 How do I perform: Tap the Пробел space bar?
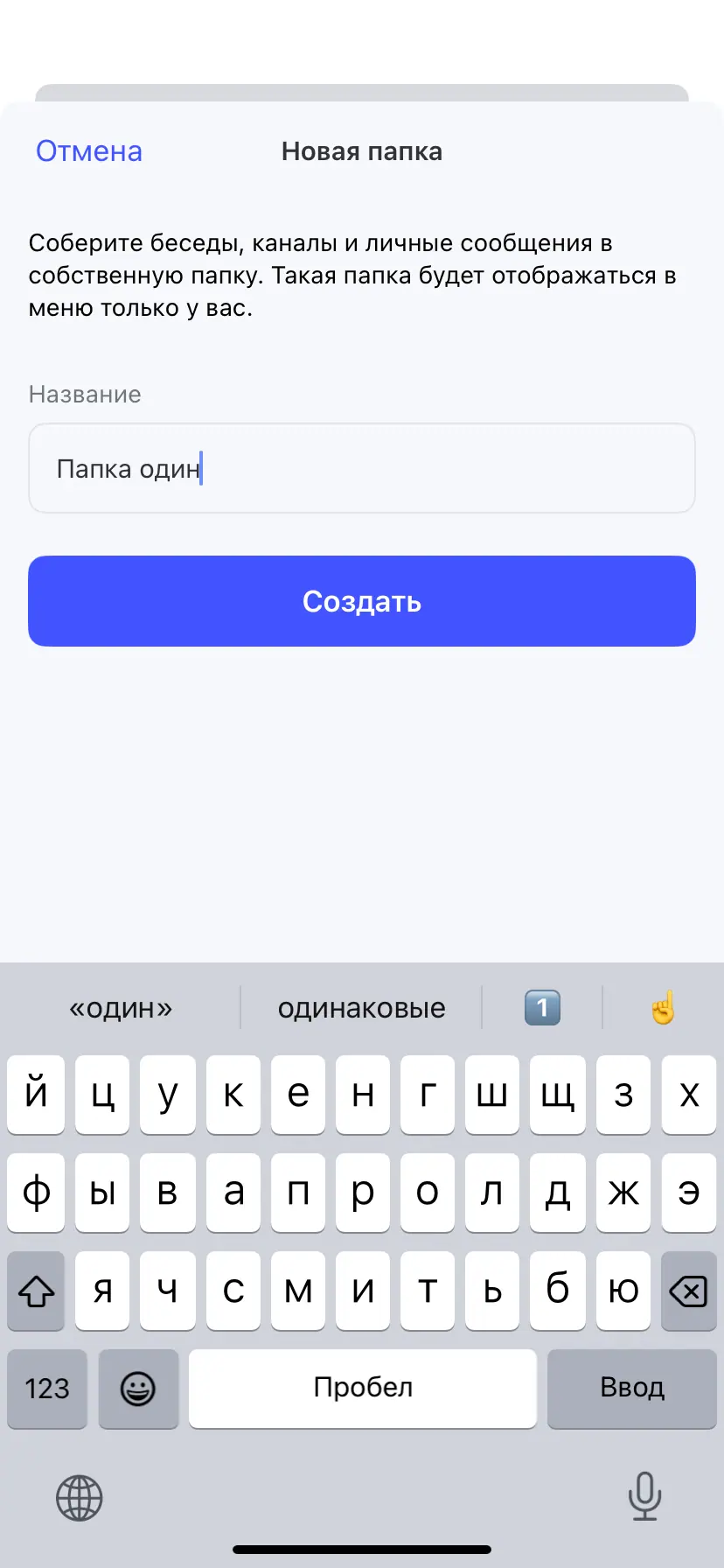click(x=362, y=1388)
